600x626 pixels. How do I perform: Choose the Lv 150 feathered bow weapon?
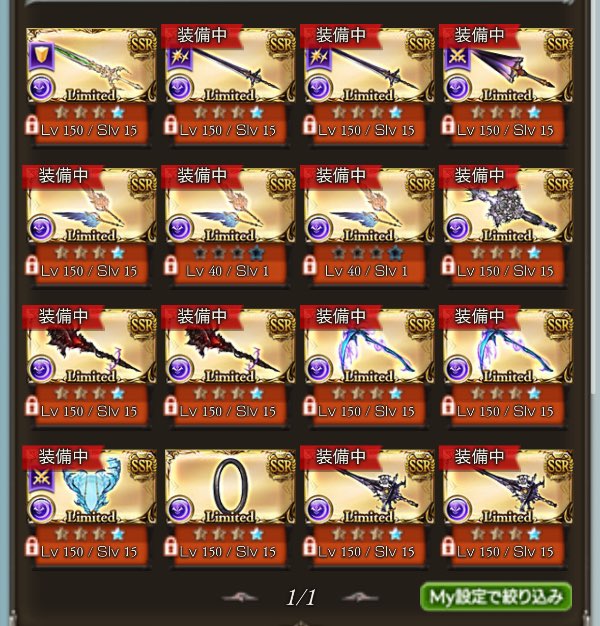point(91,212)
